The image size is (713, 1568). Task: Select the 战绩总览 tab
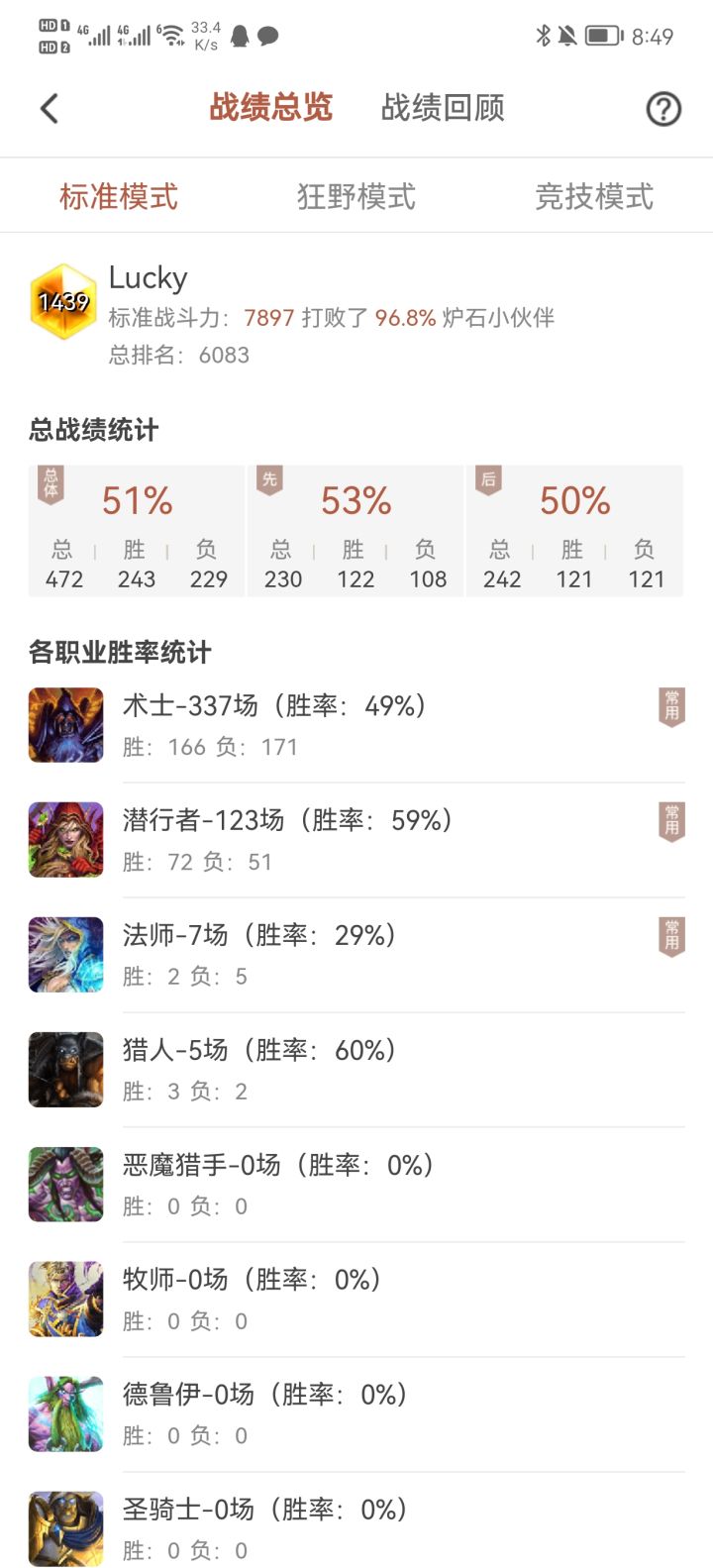click(270, 107)
